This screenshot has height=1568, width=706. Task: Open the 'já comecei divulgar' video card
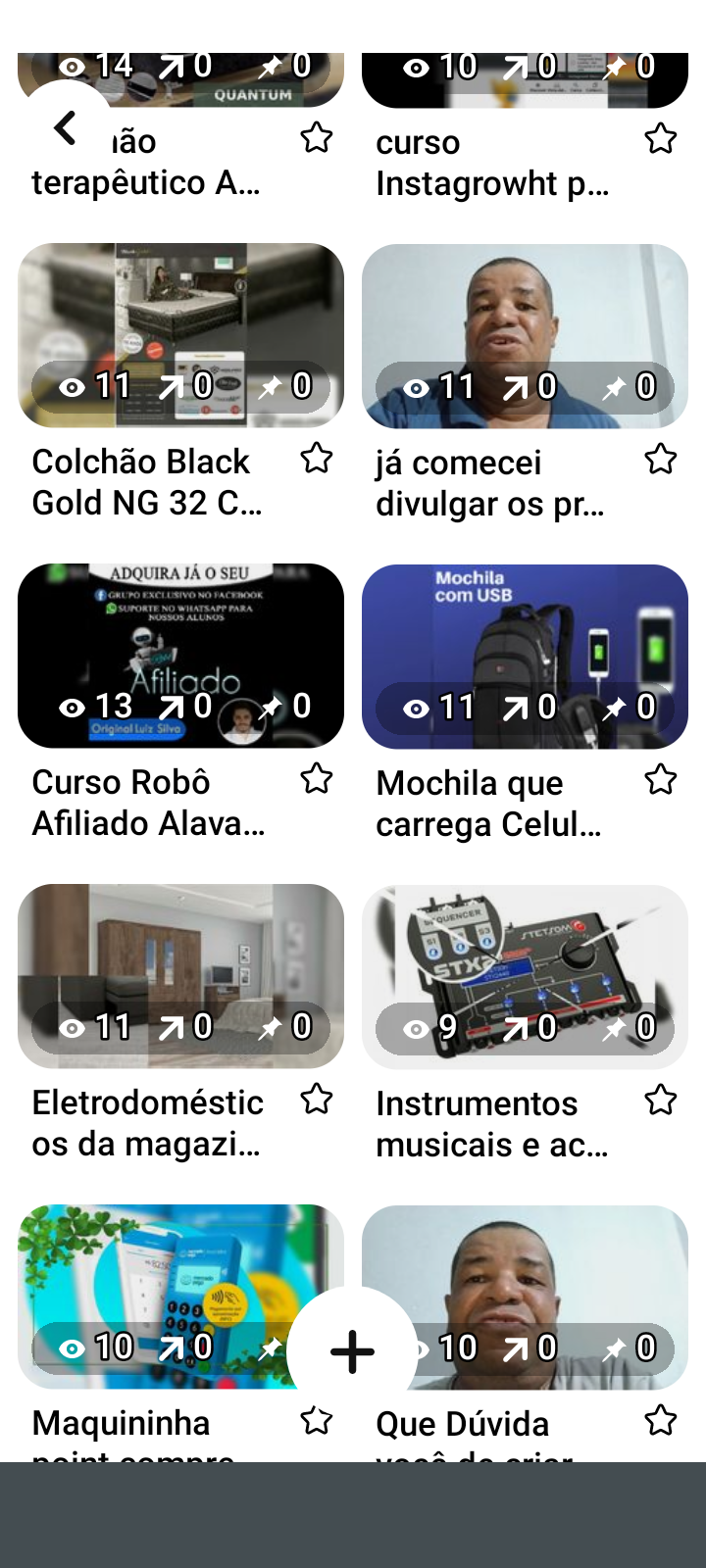tap(525, 335)
